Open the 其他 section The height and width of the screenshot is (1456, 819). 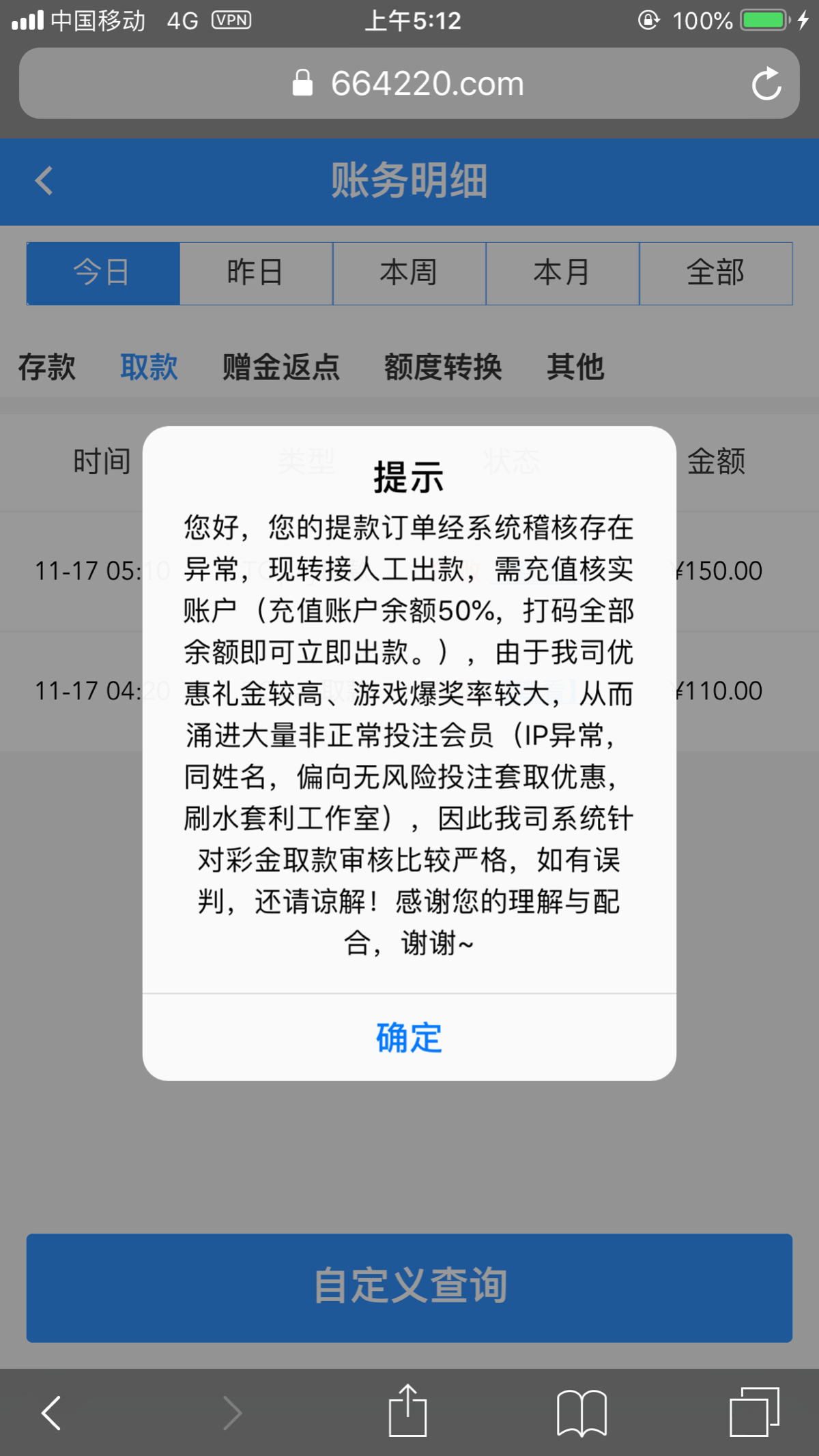click(x=575, y=366)
